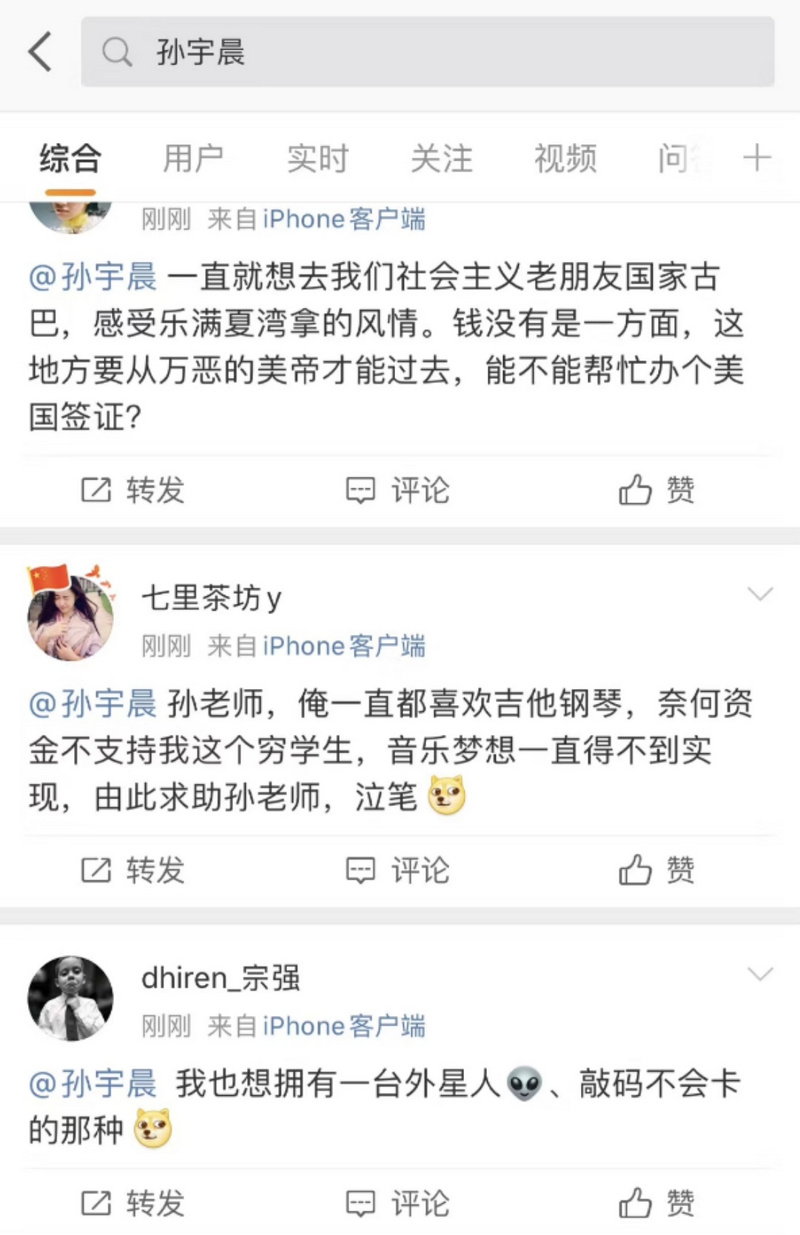Switch to the 用户 tab
The width and height of the screenshot is (800, 1235).
tap(193, 158)
